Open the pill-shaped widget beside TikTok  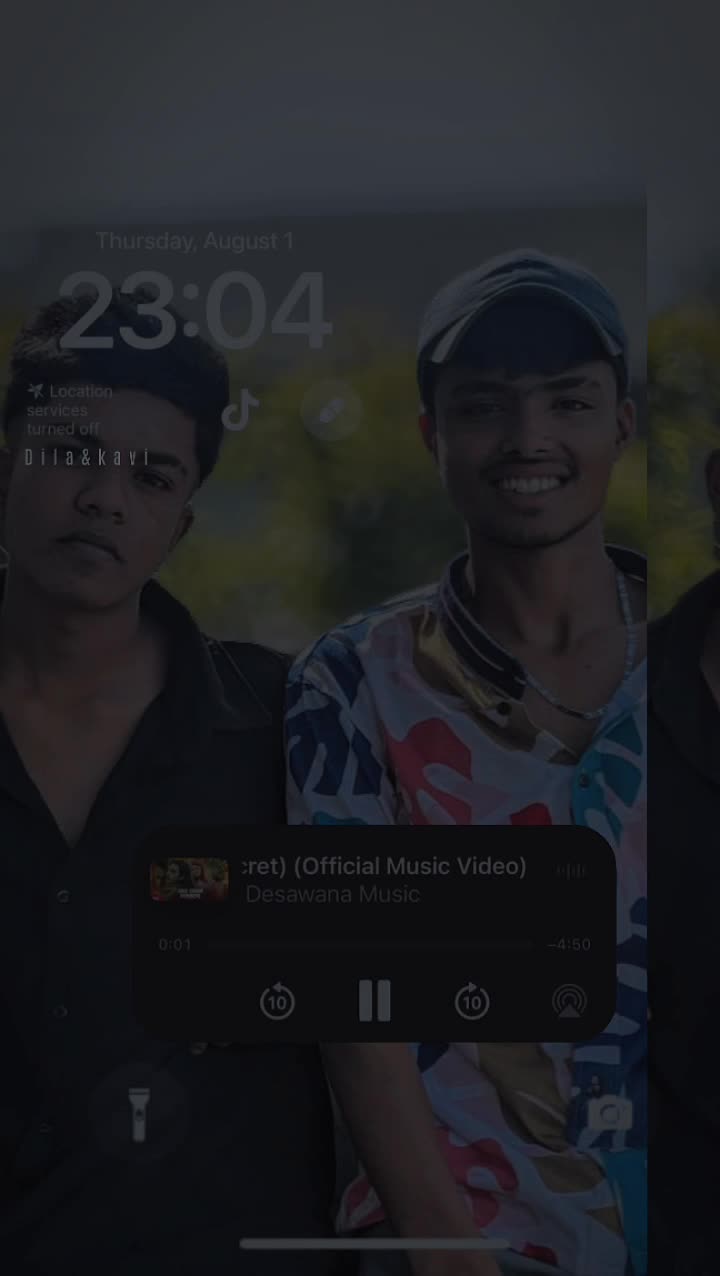coord(331,411)
